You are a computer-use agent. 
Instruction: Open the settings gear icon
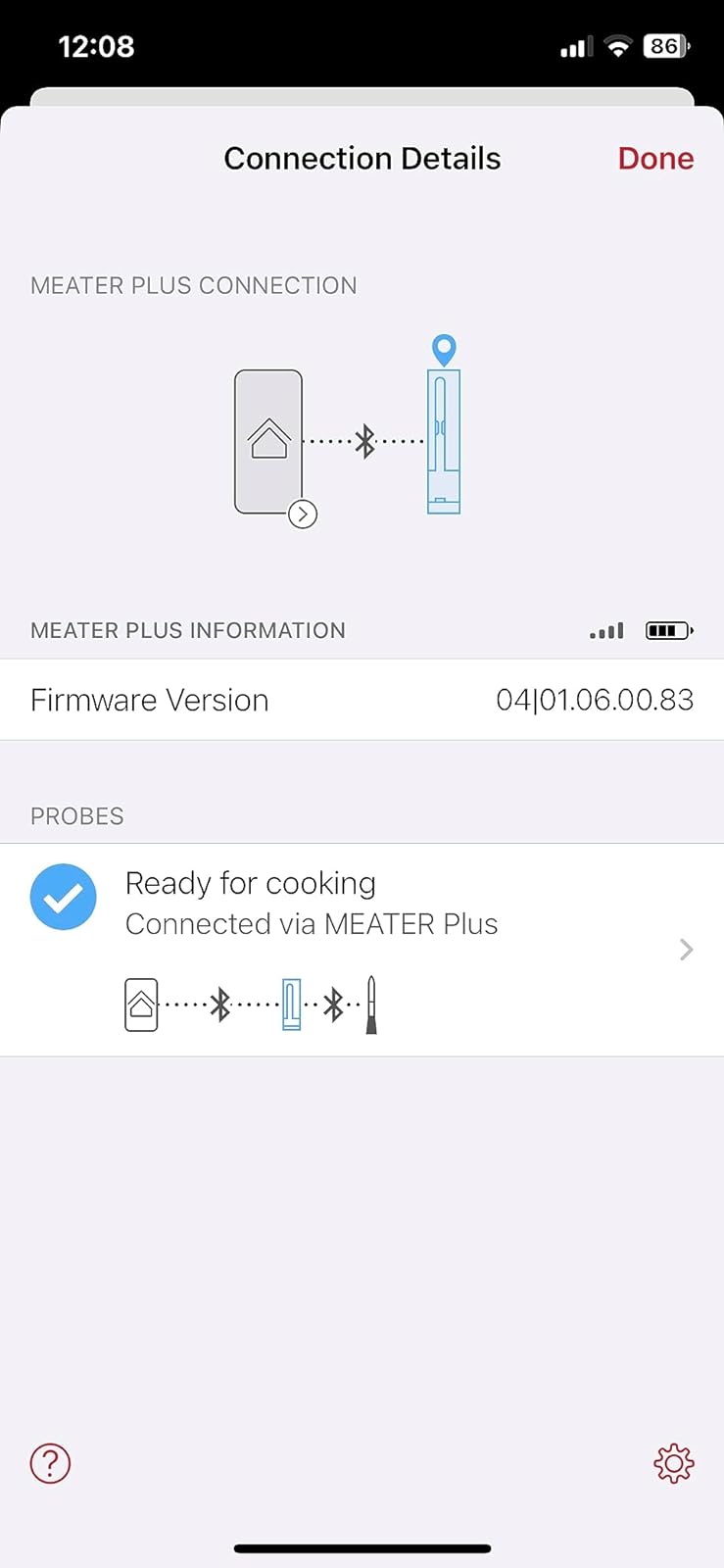[x=673, y=1463]
